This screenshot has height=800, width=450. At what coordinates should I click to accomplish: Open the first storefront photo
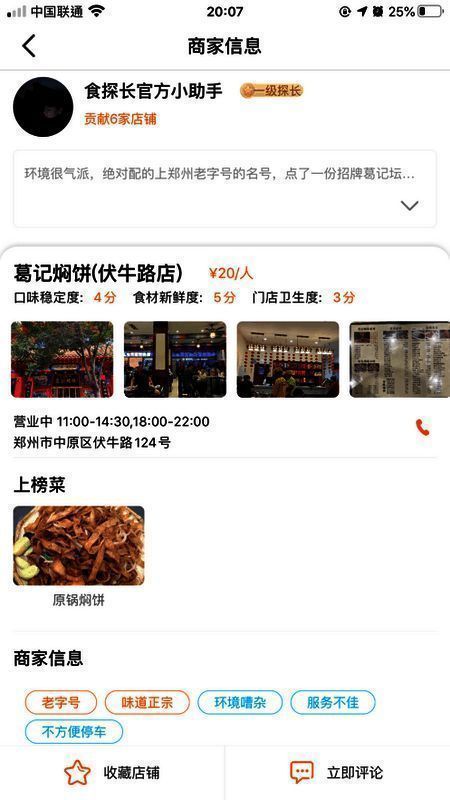[x=62, y=359]
